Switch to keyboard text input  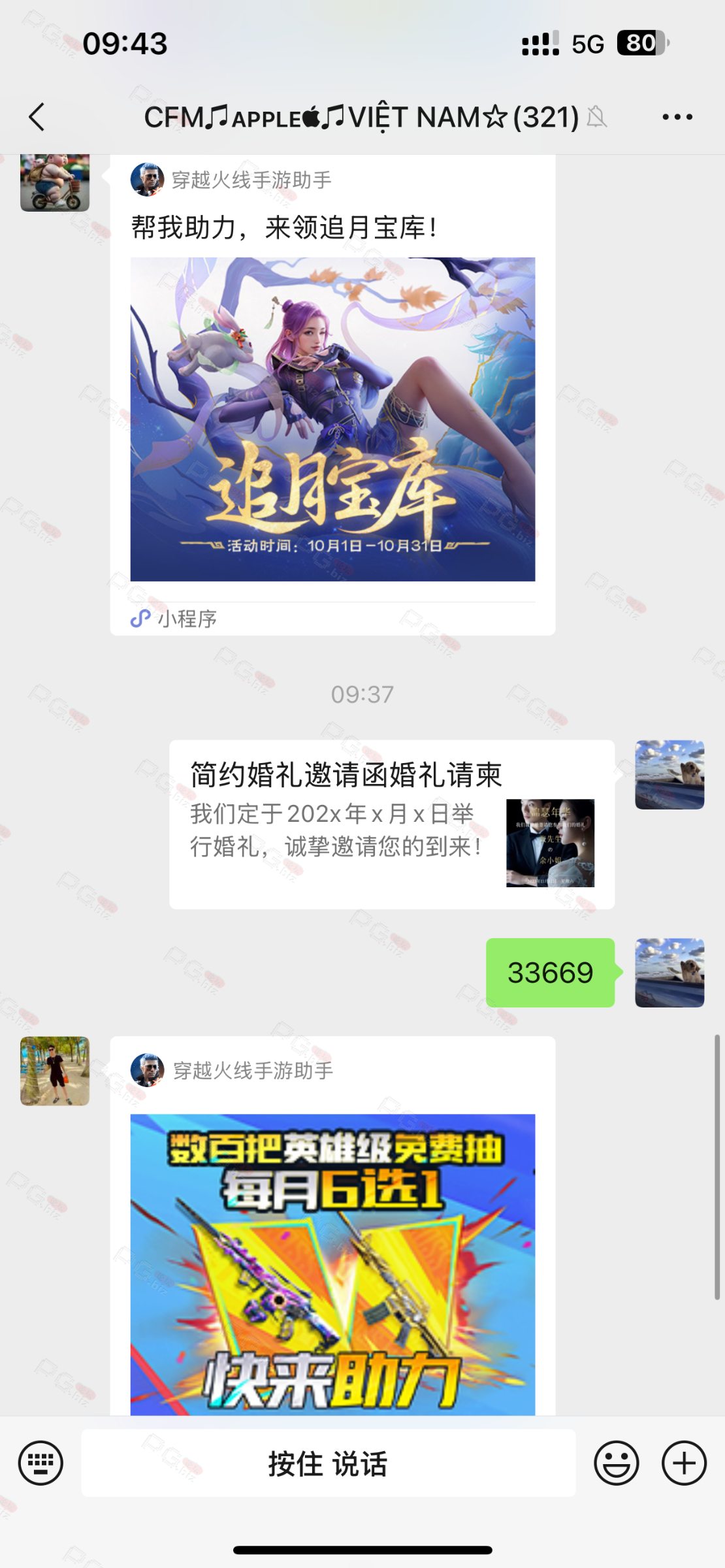pos(40,1463)
